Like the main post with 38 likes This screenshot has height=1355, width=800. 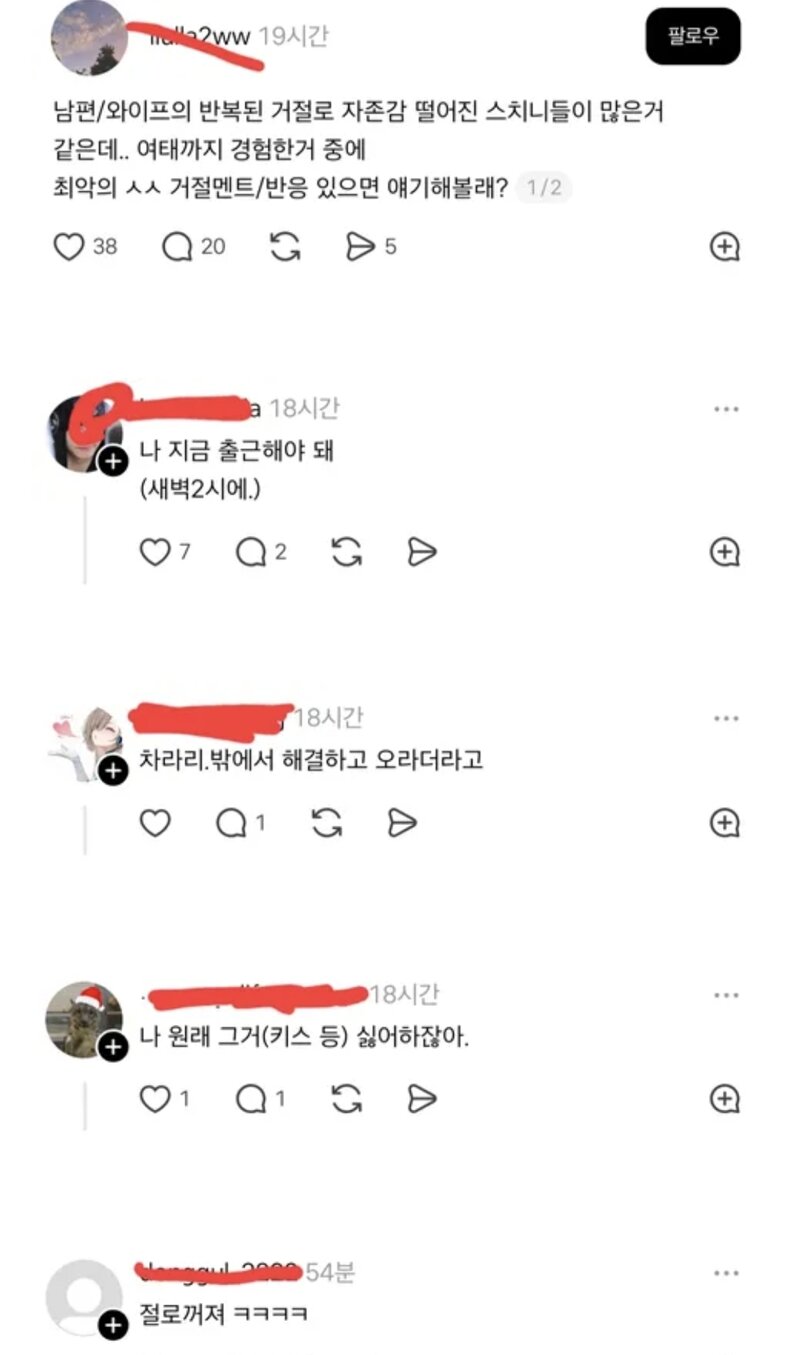(69, 246)
